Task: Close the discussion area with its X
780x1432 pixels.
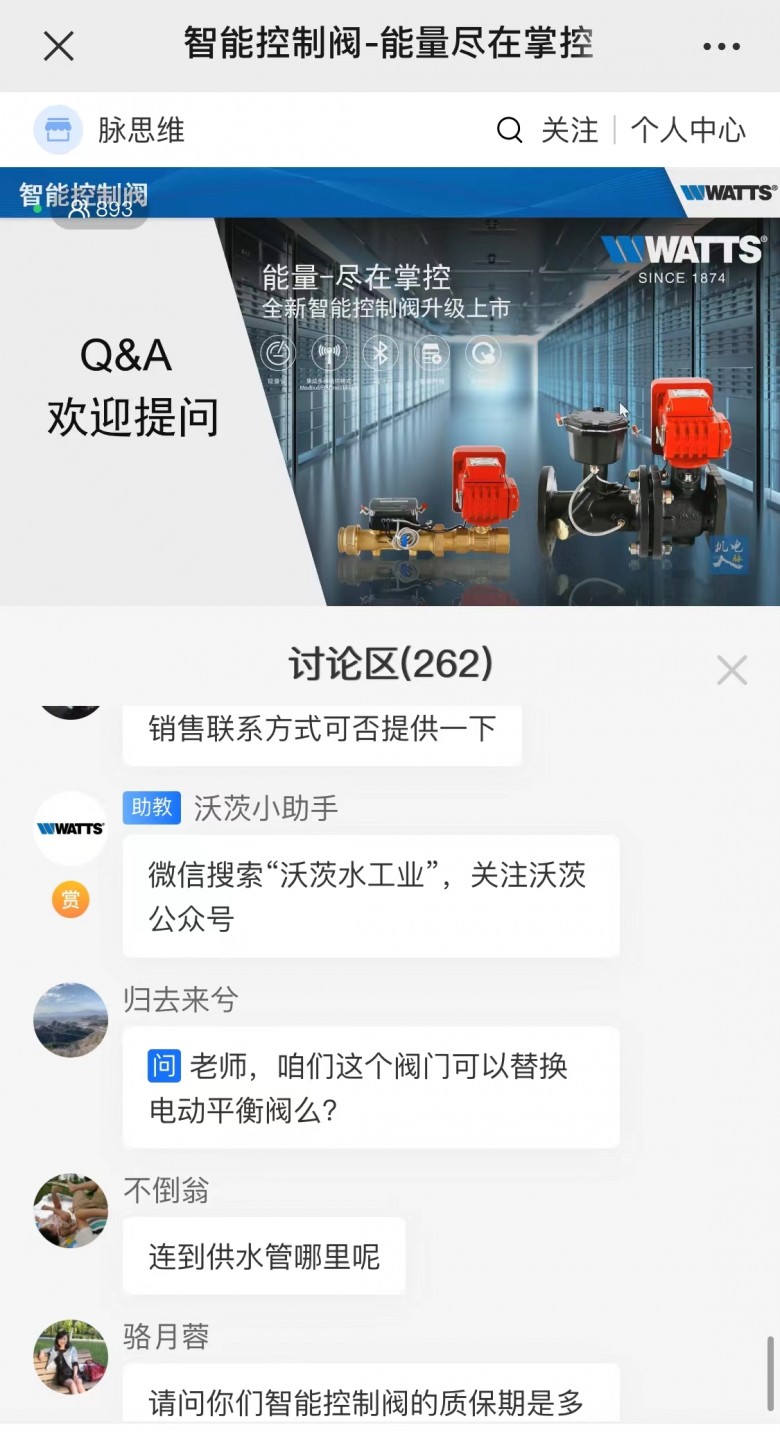Action: click(x=732, y=670)
